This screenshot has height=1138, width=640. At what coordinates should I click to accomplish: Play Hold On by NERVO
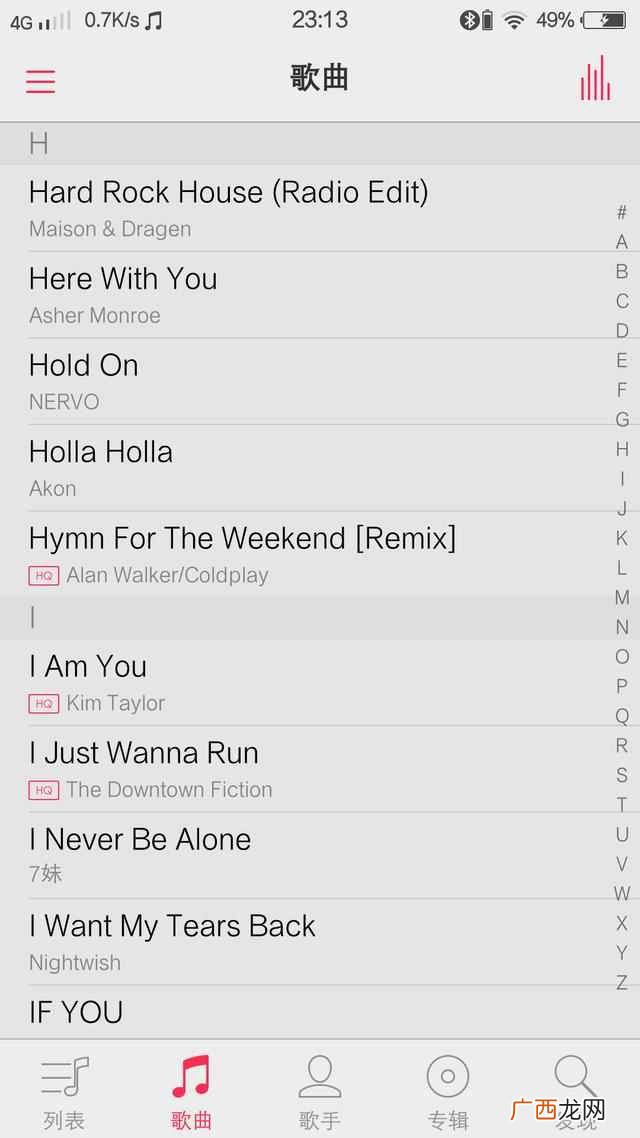[x=305, y=382]
